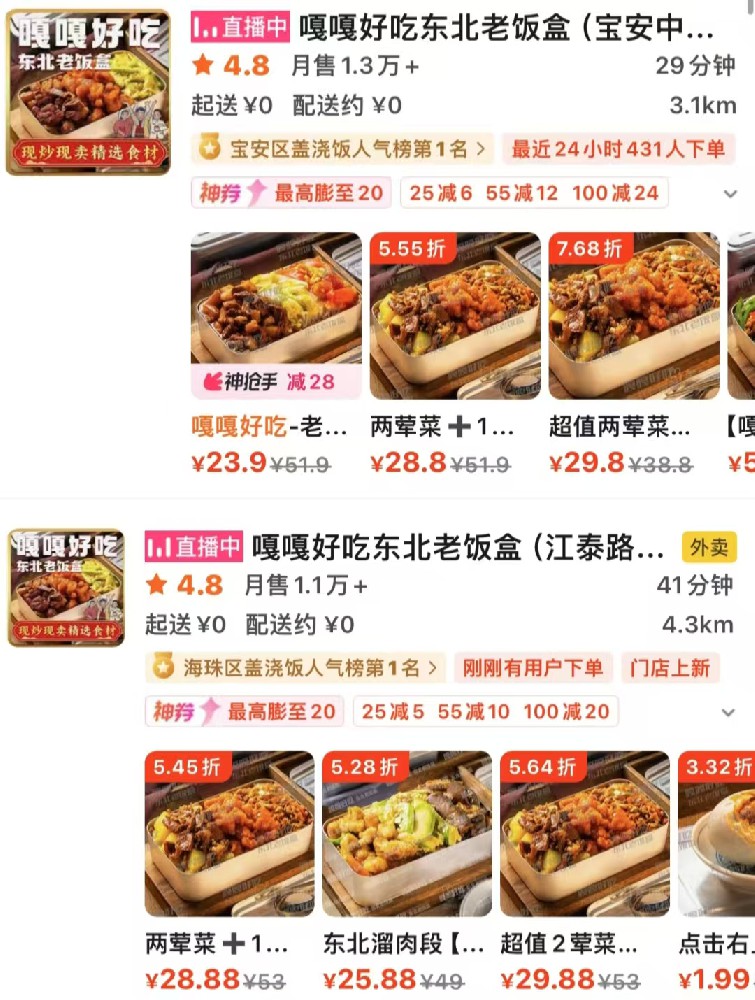The image size is (755, 1000).
Task: Open the 直播中 live badge of the 江泰路 store
Action: [195, 547]
